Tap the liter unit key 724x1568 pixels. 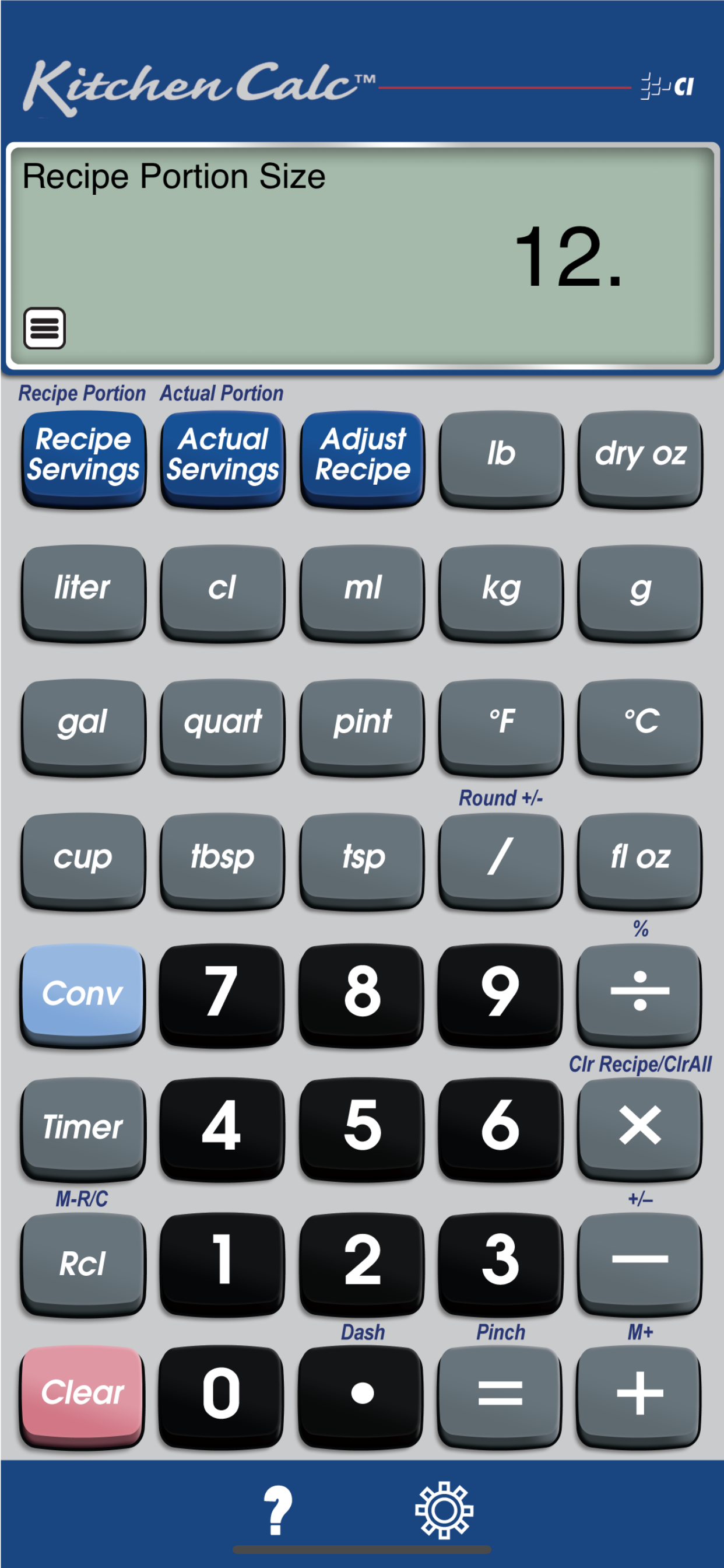(83, 589)
